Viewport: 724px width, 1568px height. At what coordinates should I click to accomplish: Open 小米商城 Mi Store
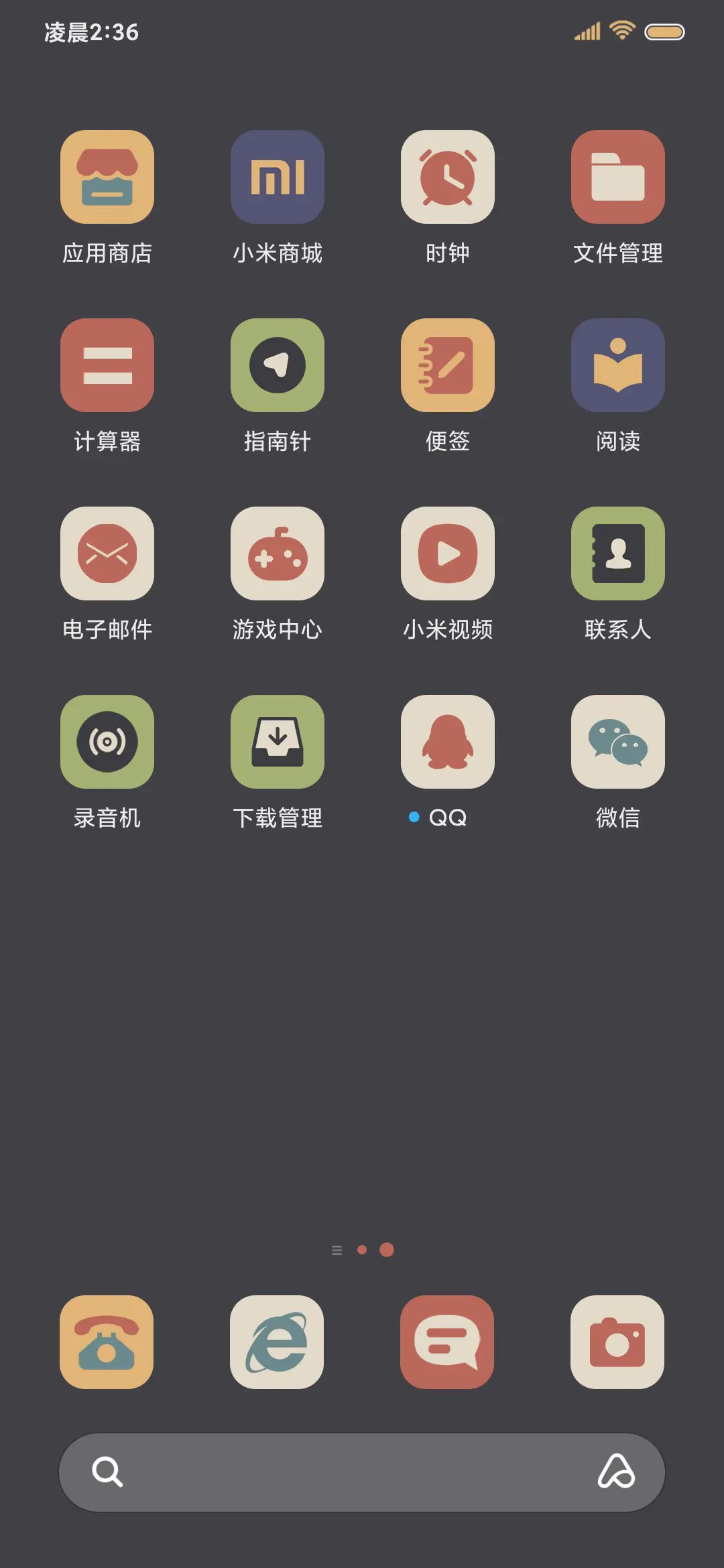coord(278,176)
